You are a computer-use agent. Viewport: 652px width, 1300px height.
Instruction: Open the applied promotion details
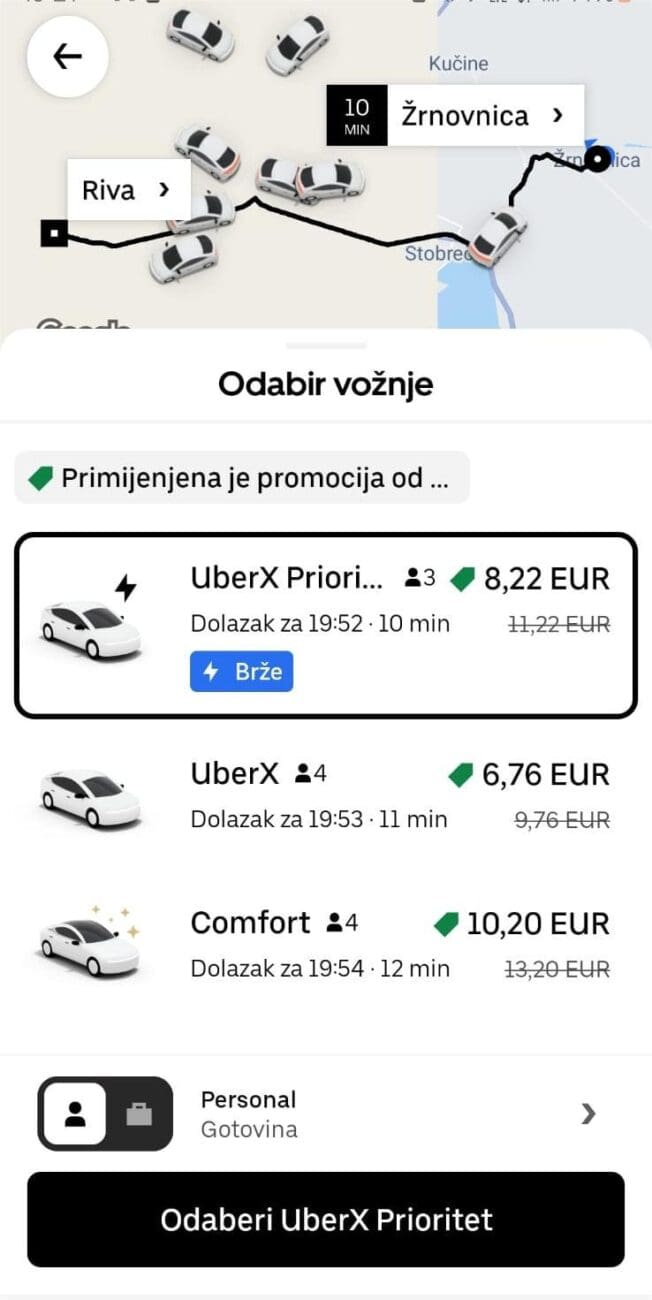pos(242,478)
